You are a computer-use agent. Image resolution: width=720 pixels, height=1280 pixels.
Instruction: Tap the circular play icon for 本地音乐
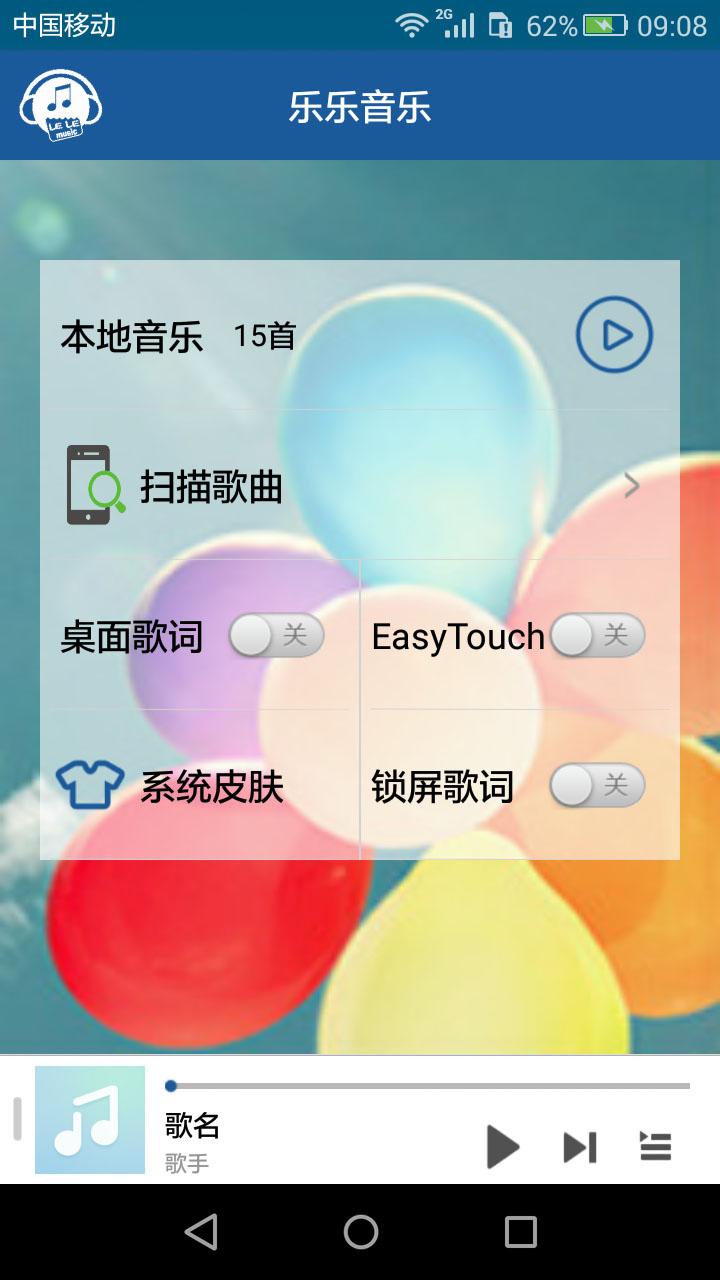pyautogui.click(x=613, y=334)
